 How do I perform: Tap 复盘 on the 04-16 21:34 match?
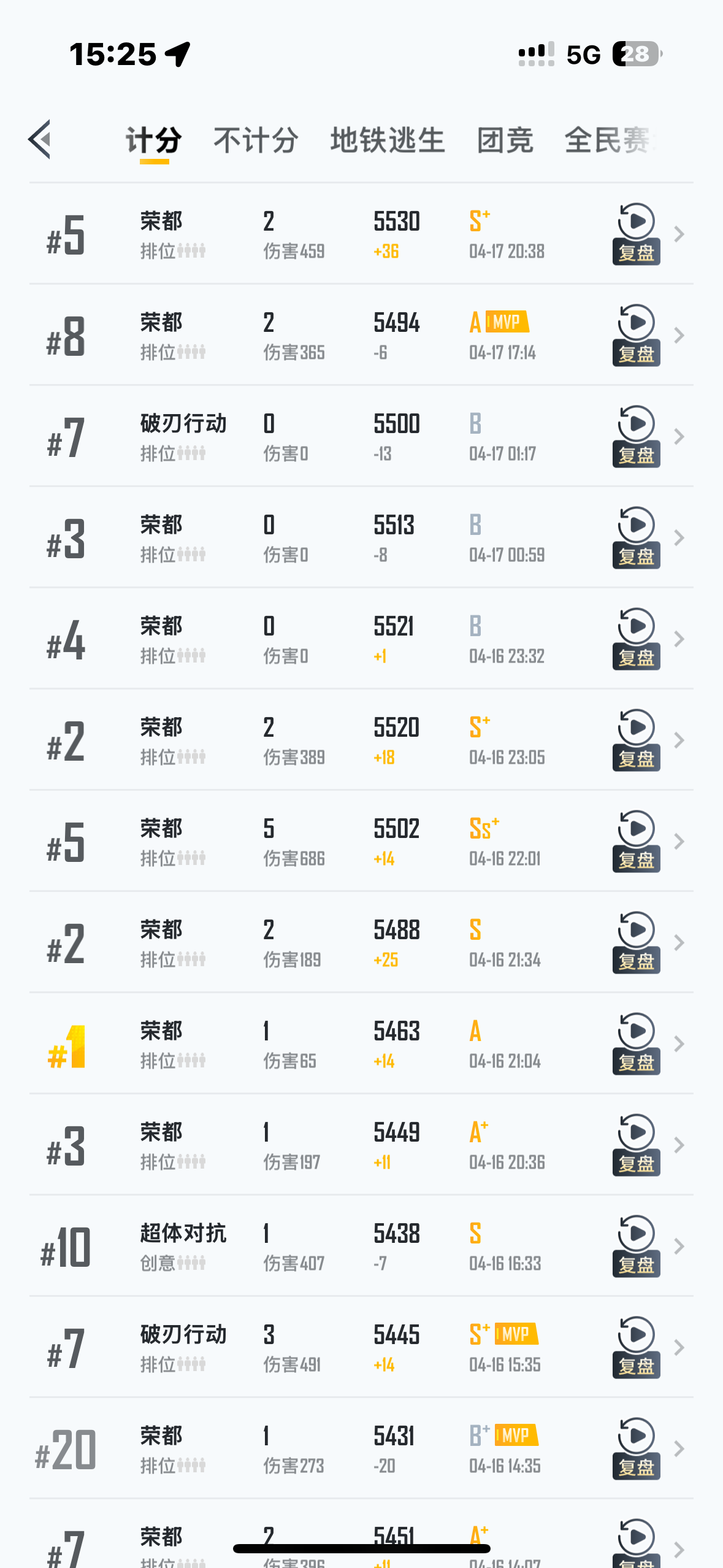coord(636,942)
